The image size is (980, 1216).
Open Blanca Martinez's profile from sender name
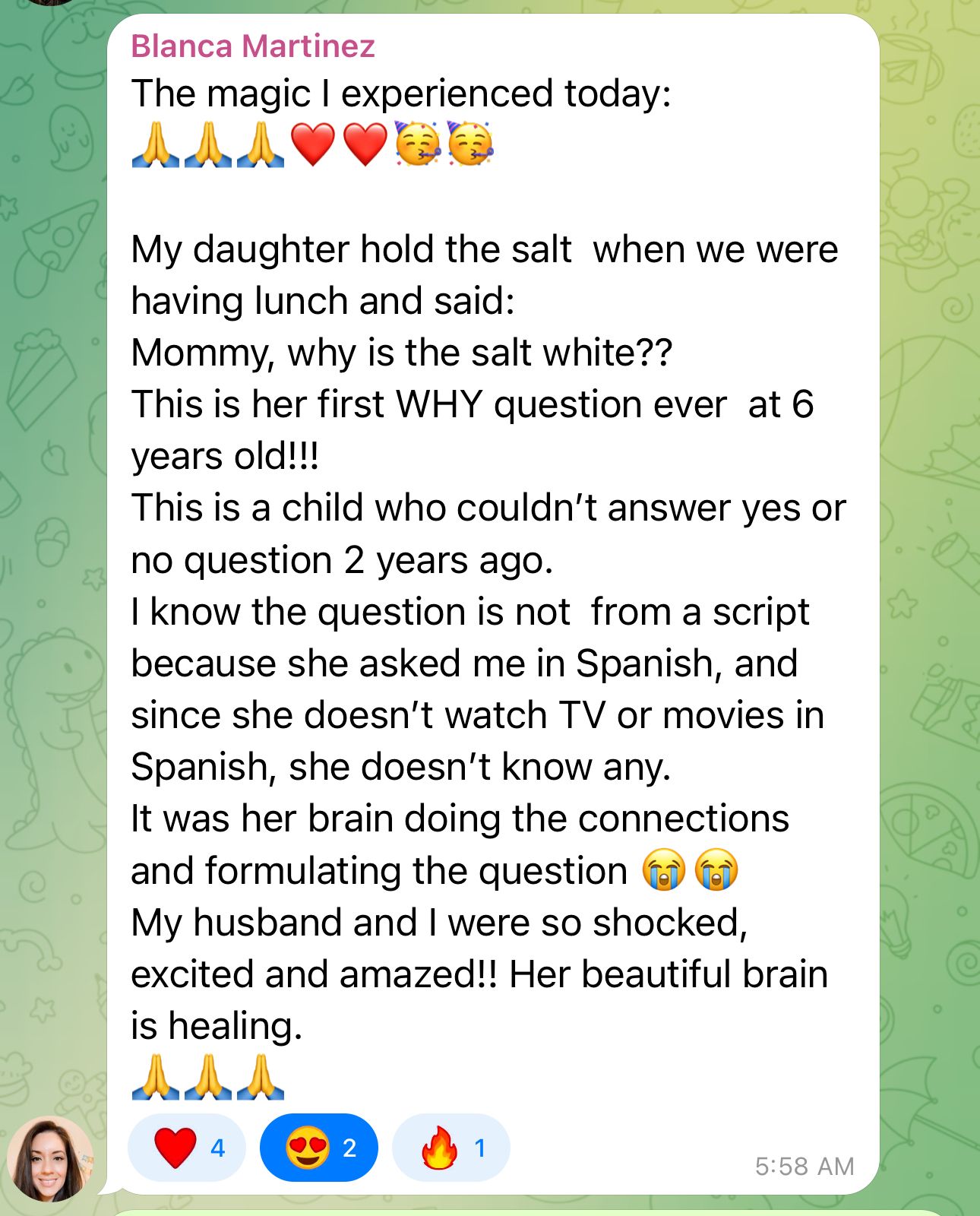252,46
